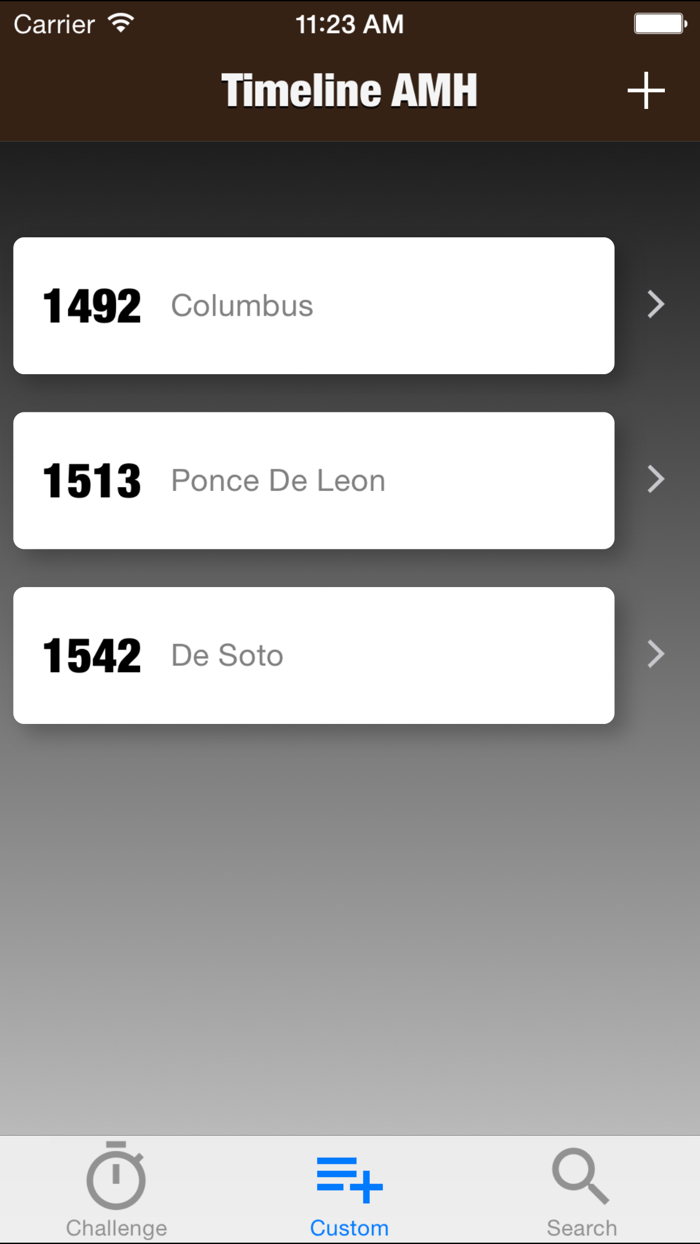700x1244 pixels.
Task: Switch to the Challenge tab
Action: click(116, 1190)
